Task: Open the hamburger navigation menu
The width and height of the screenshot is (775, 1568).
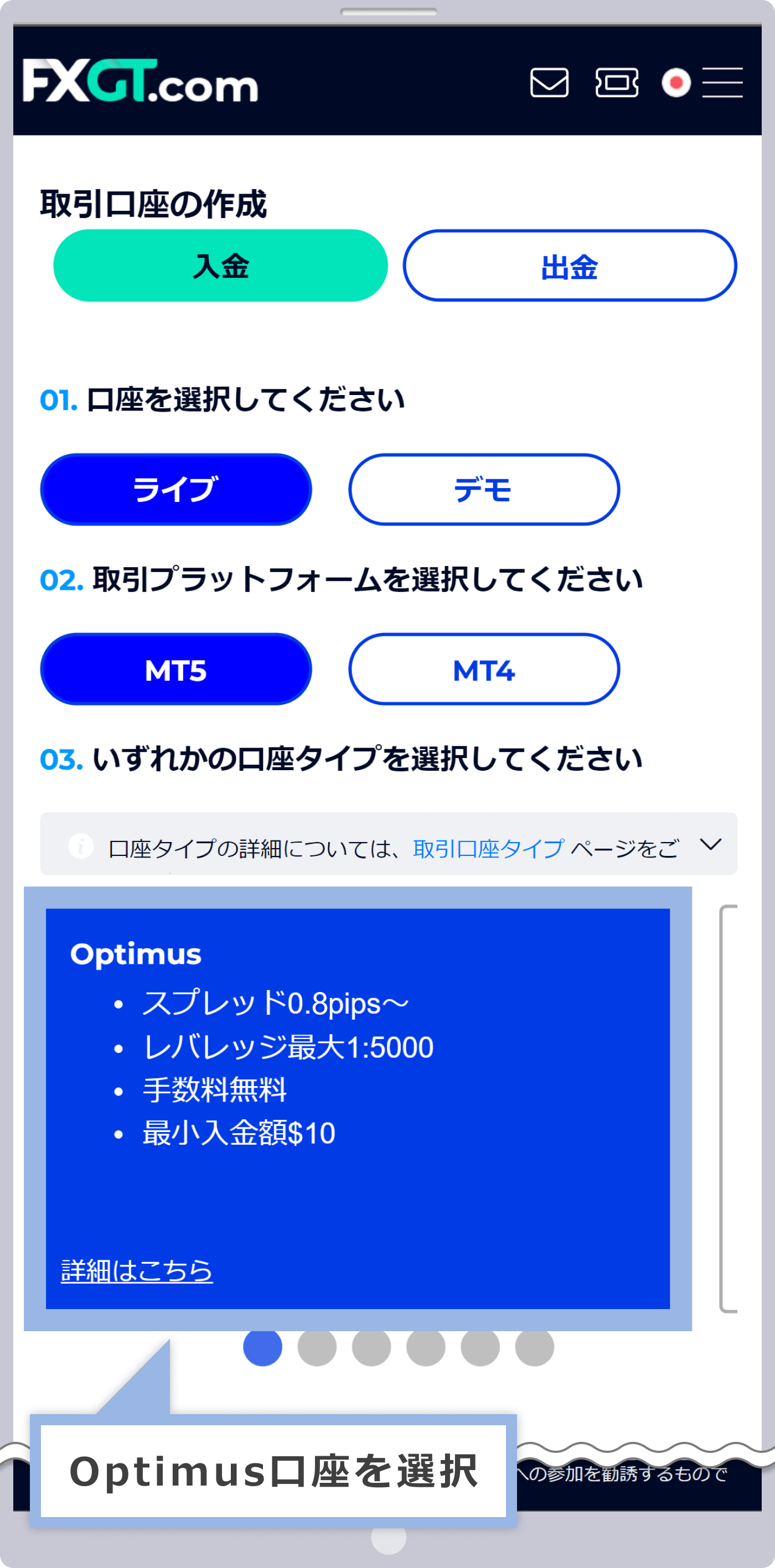Action: [722, 84]
